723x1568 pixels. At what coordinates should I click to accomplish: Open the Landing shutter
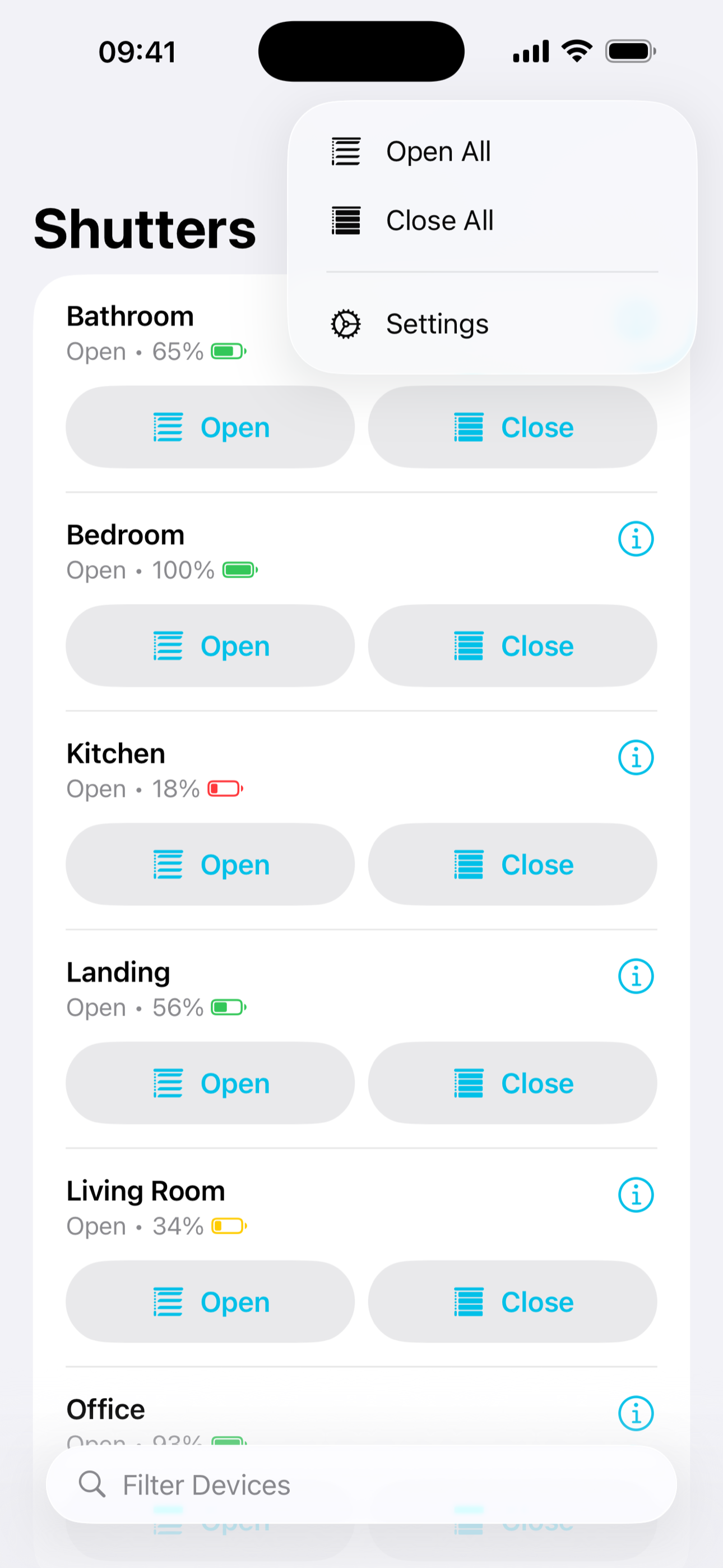point(210,1083)
